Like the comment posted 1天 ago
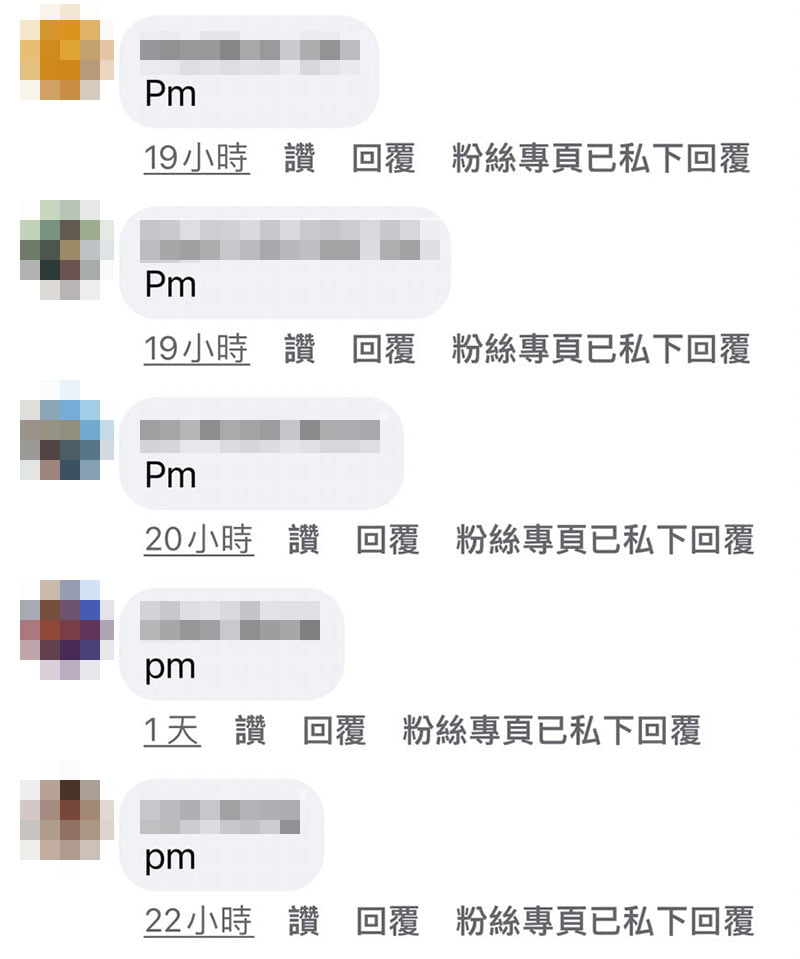Viewport: 800px width, 959px height. coord(251,731)
